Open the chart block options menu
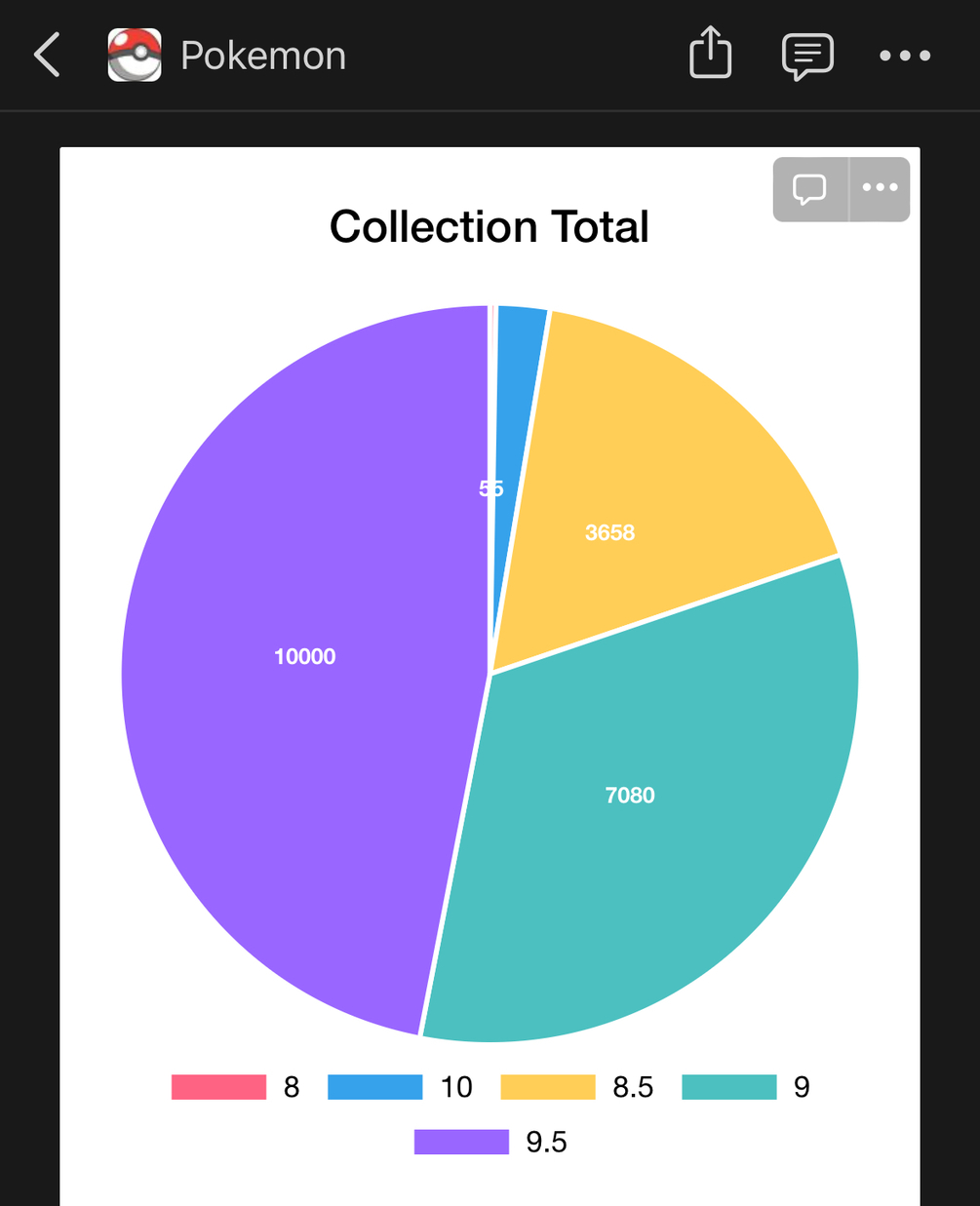 (880, 188)
